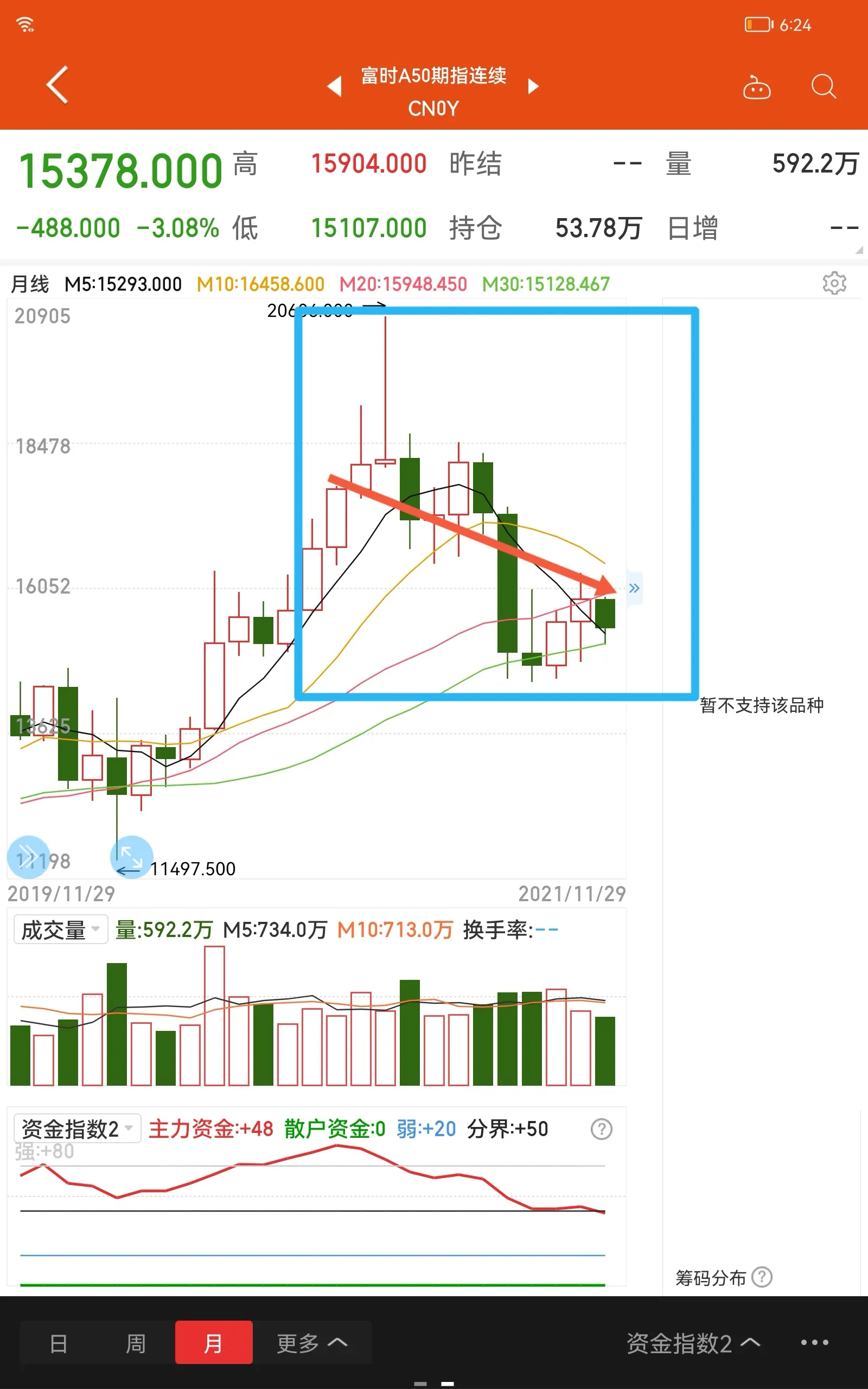Open help for 筹码分布
Screen dimensions: 868x1389
[x=762, y=1278]
